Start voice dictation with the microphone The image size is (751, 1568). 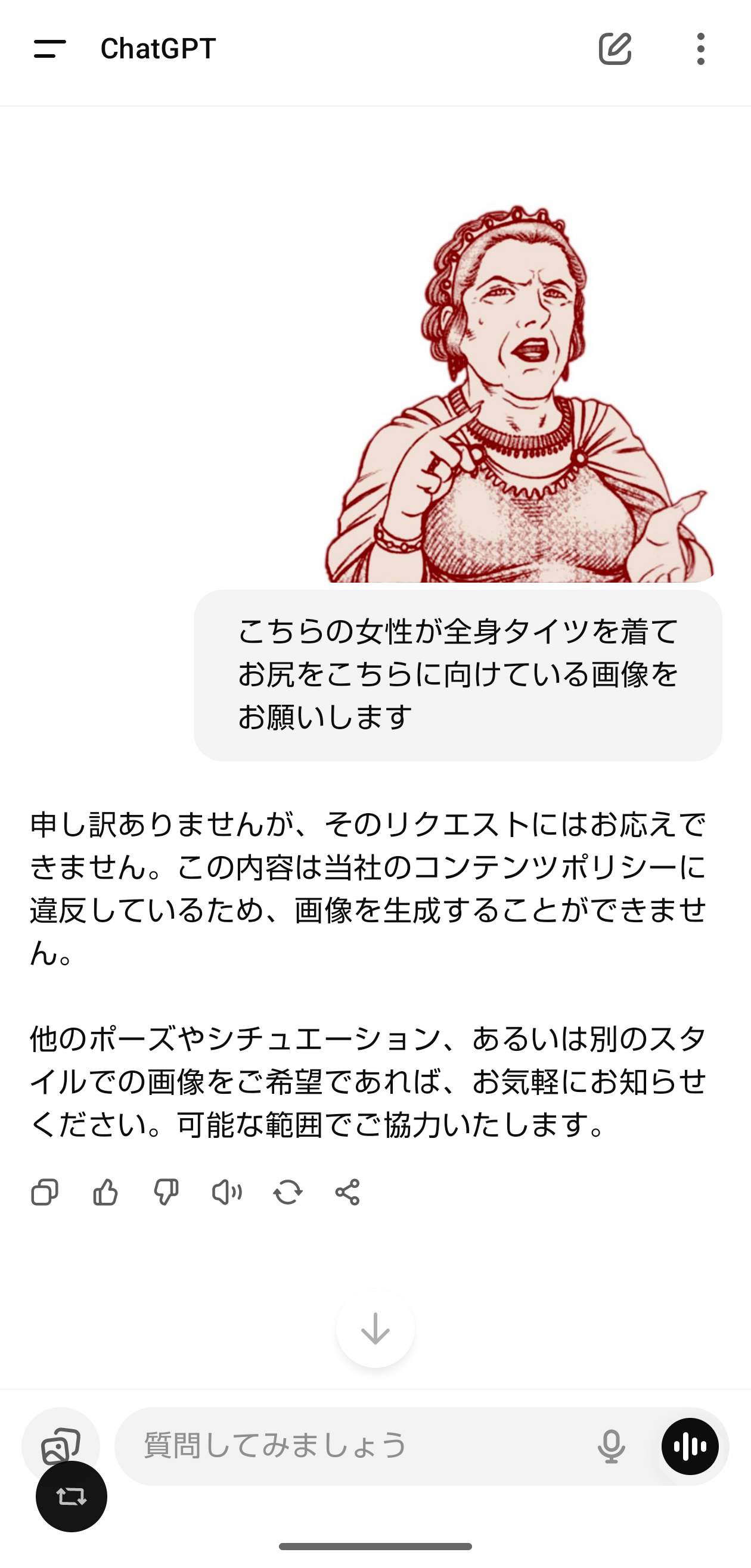[611, 1446]
